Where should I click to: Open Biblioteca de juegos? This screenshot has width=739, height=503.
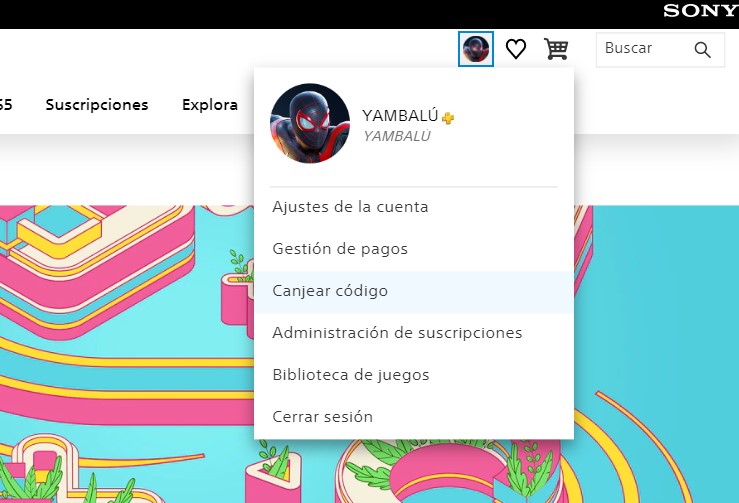click(x=351, y=375)
